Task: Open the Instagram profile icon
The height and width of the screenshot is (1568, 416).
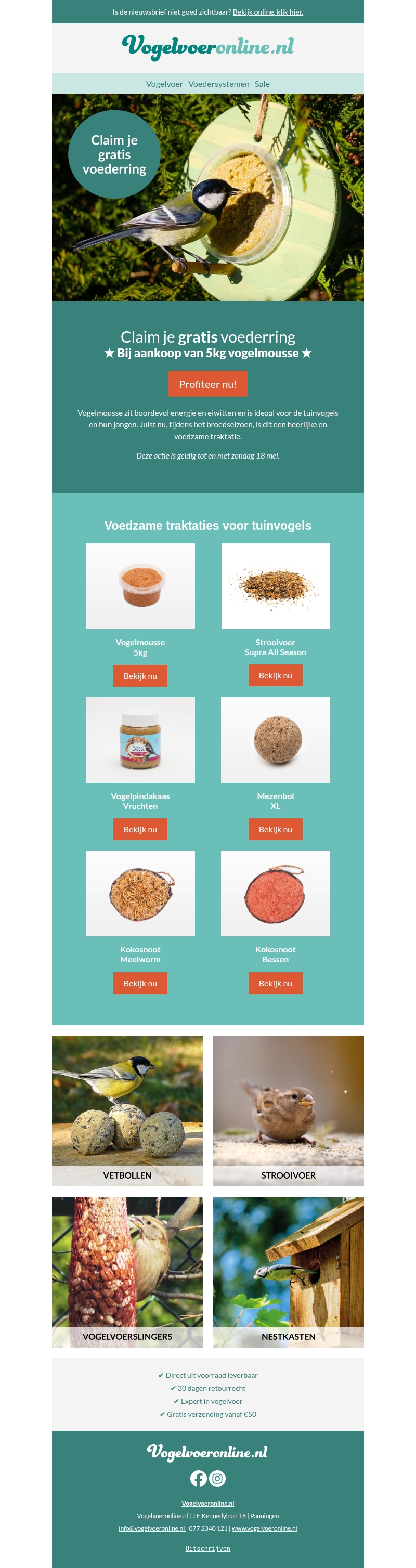Action: point(217,1478)
